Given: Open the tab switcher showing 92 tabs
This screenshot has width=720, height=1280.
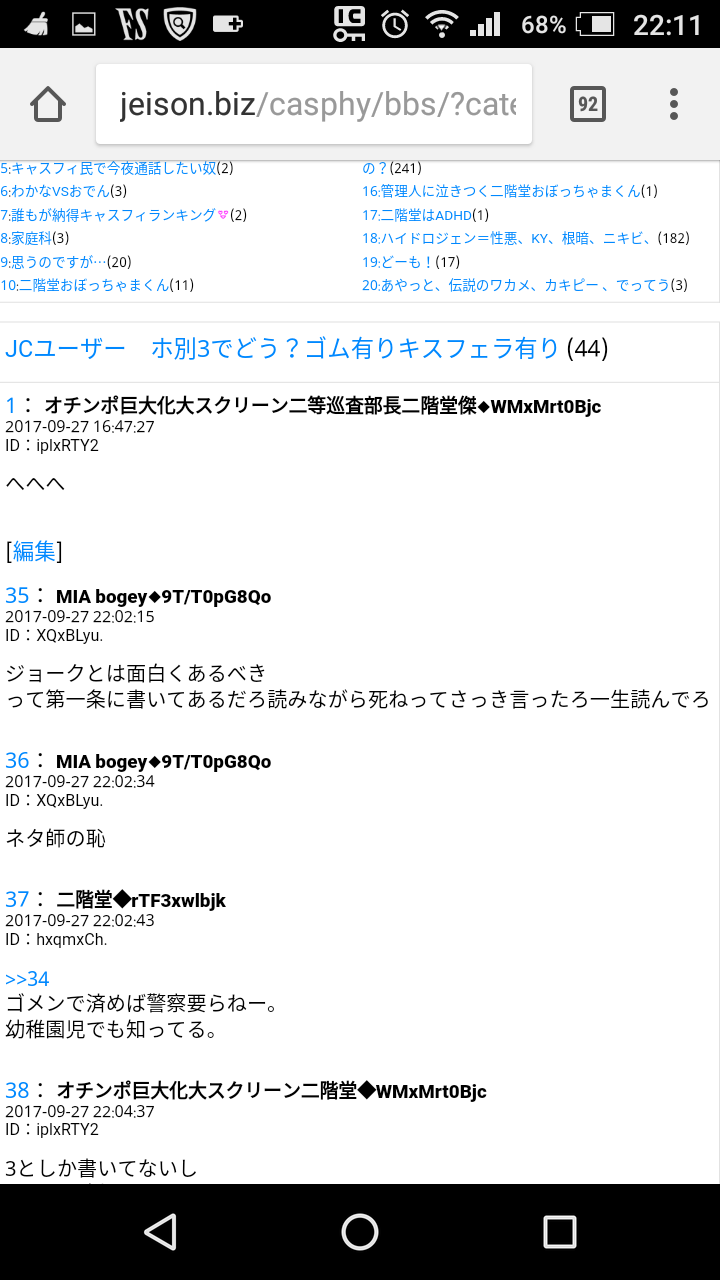Looking at the screenshot, I should coord(588,104).
